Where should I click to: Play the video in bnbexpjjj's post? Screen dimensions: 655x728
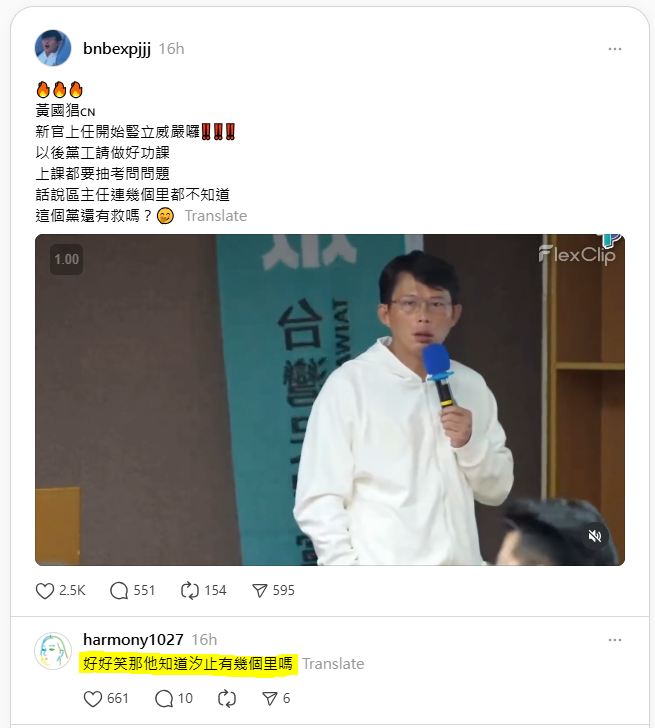(330, 400)
